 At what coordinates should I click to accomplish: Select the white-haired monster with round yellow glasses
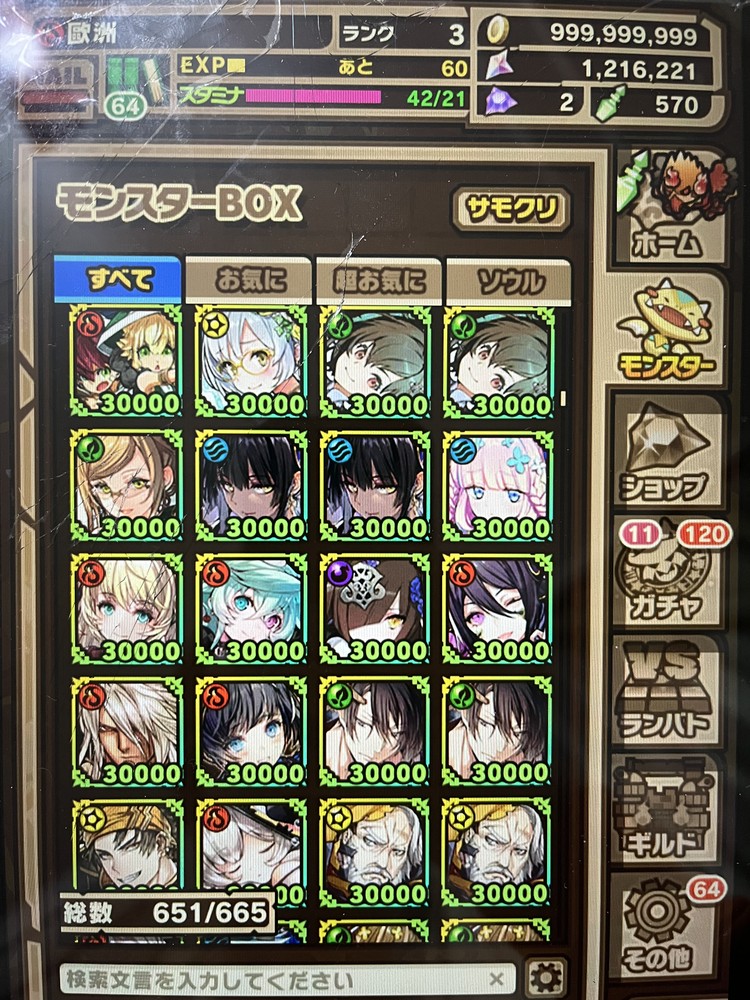pyautogui.click(x=250, y=362)
